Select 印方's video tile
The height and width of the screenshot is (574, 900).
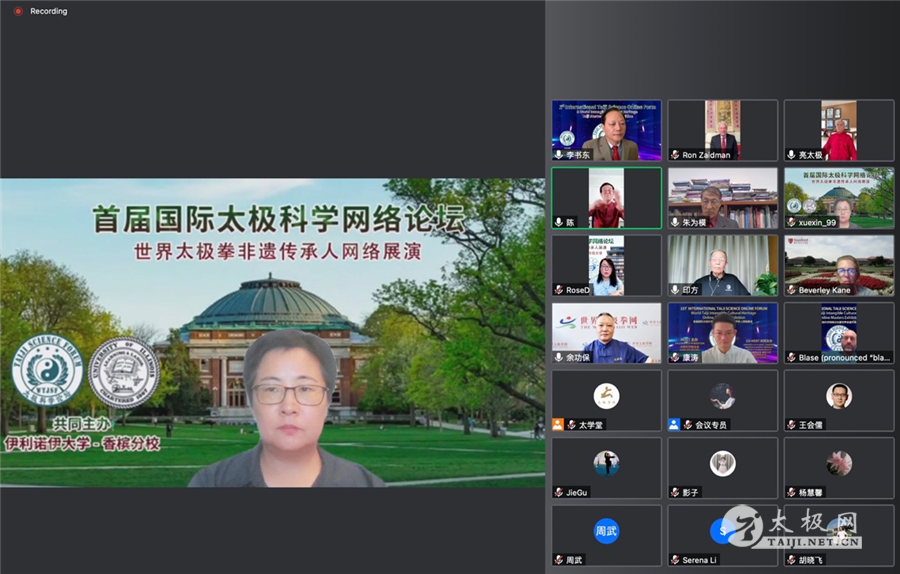pos(722,265)
